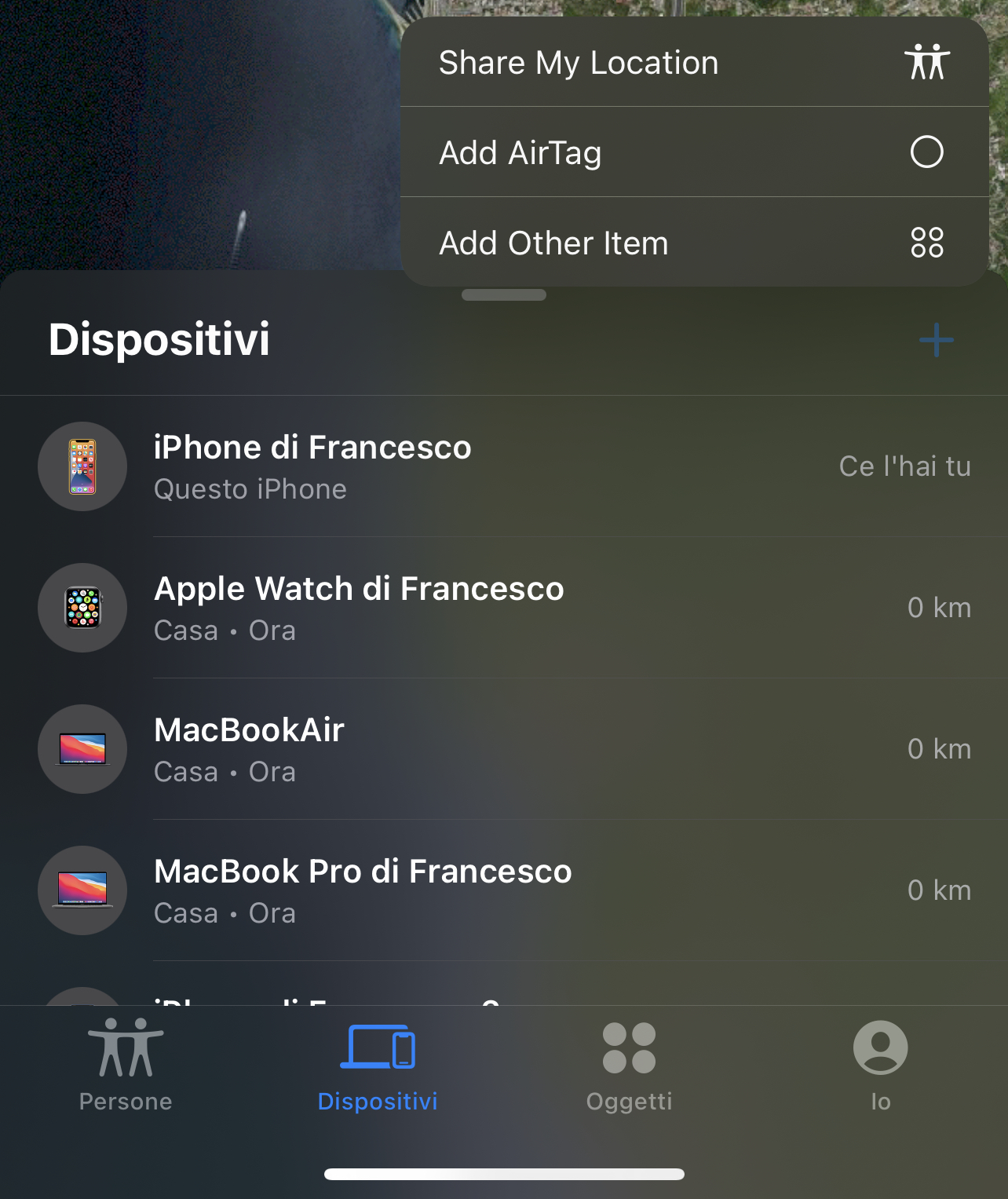The height and width of the screenshot is (1199, 1008).
Task: Open MacBook Pro di Francesco details
Action: [502, 890]
